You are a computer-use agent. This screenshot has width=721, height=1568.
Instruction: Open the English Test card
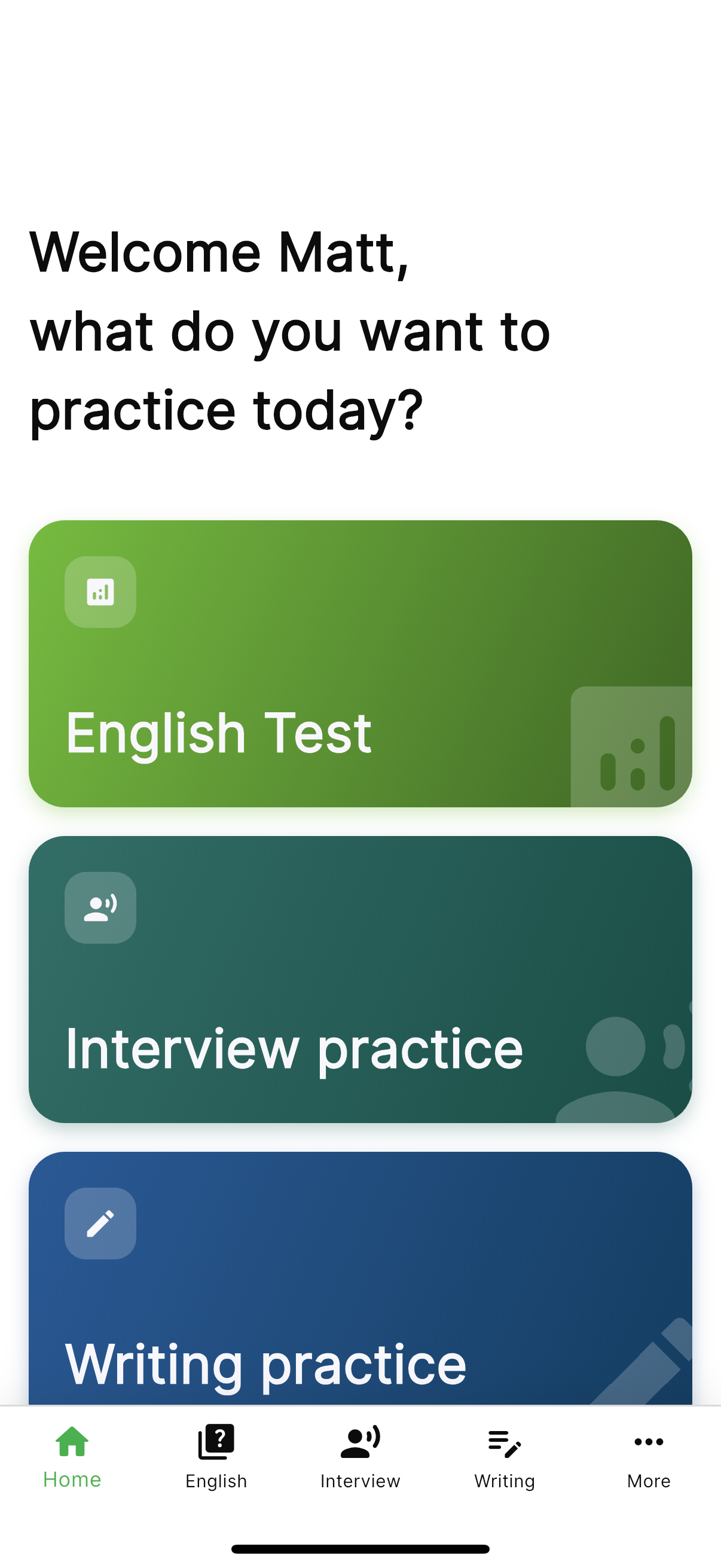pos(360,663)
